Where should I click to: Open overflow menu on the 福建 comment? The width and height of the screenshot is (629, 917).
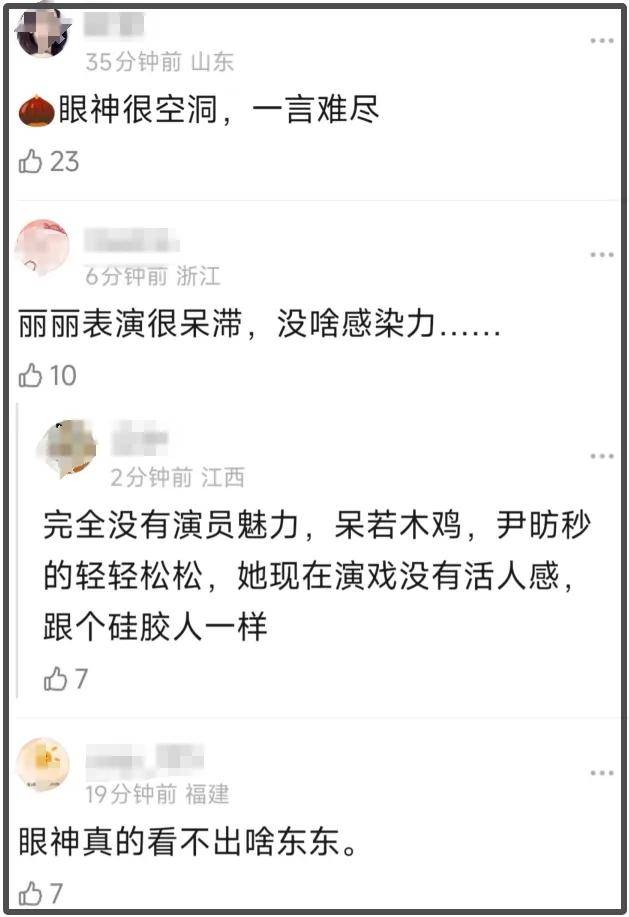[x=601, y=773]
